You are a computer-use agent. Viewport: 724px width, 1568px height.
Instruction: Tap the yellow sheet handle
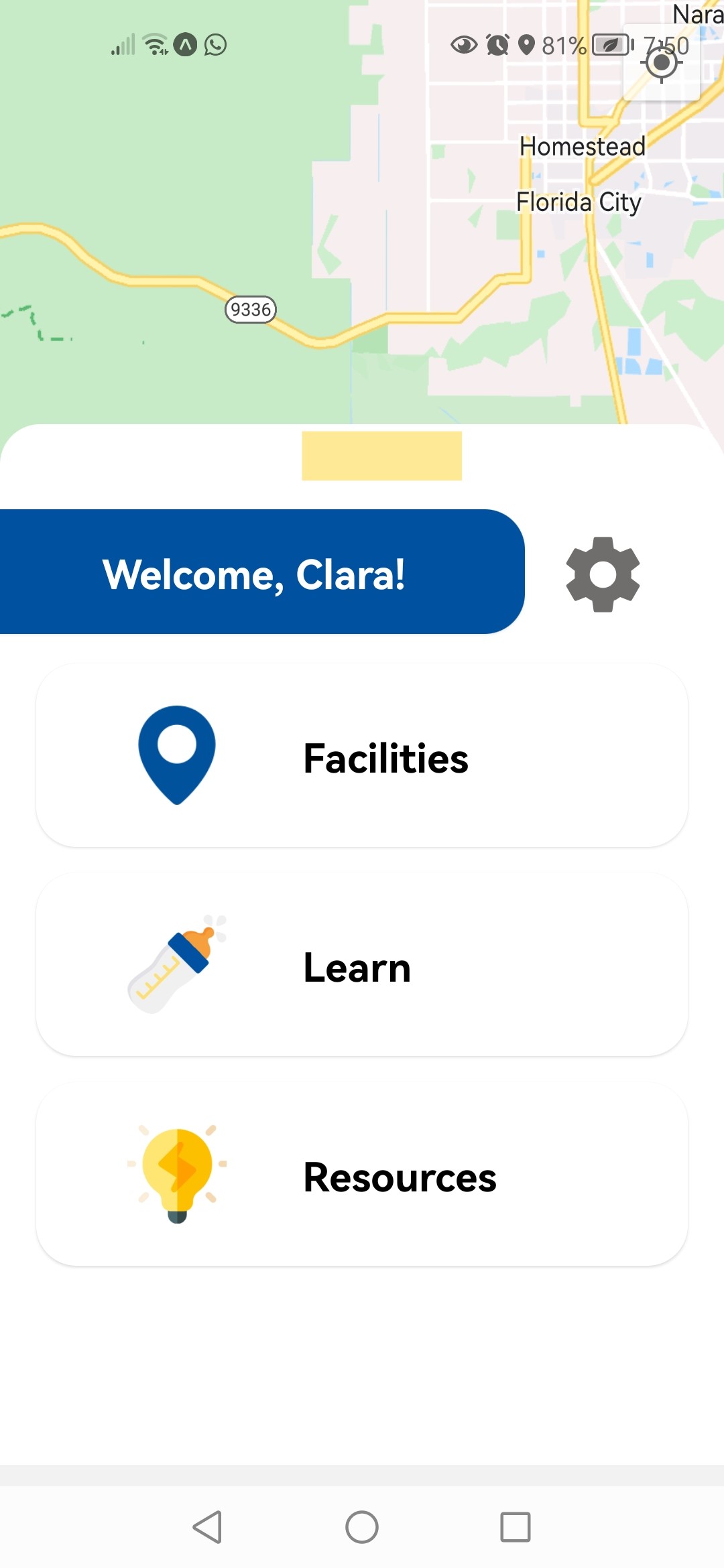tap(381, 456)
